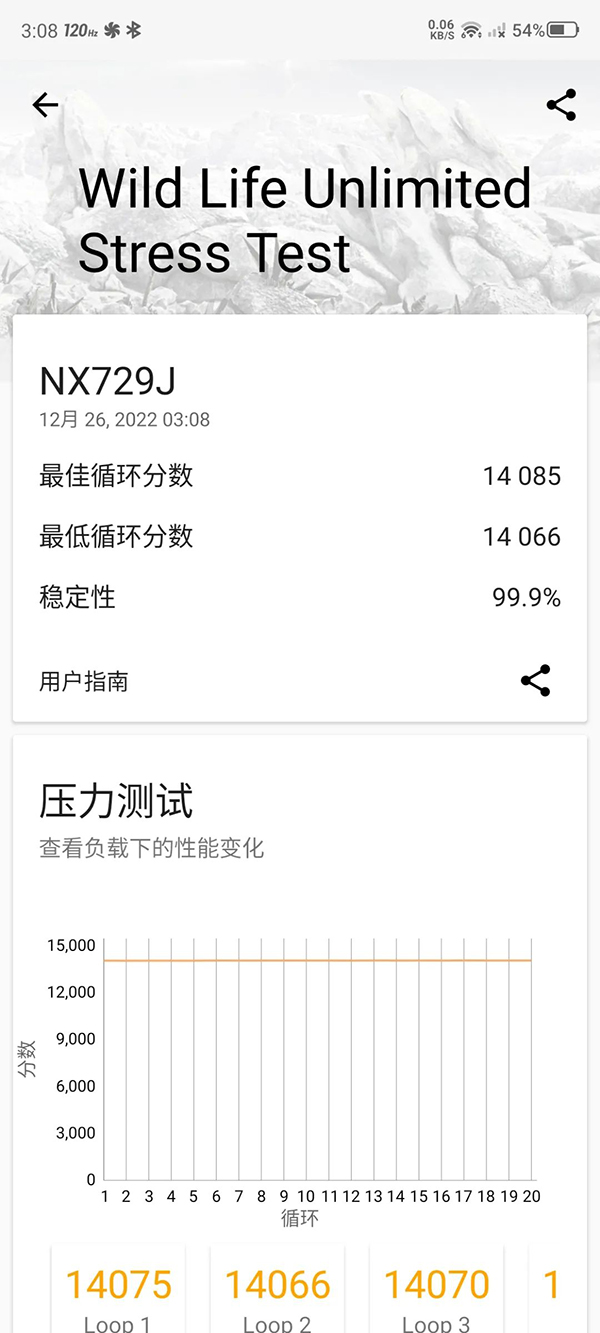Tap the share icon in the NX729J card
This screenshot has height=1333, width=600.
pos(536,681)
